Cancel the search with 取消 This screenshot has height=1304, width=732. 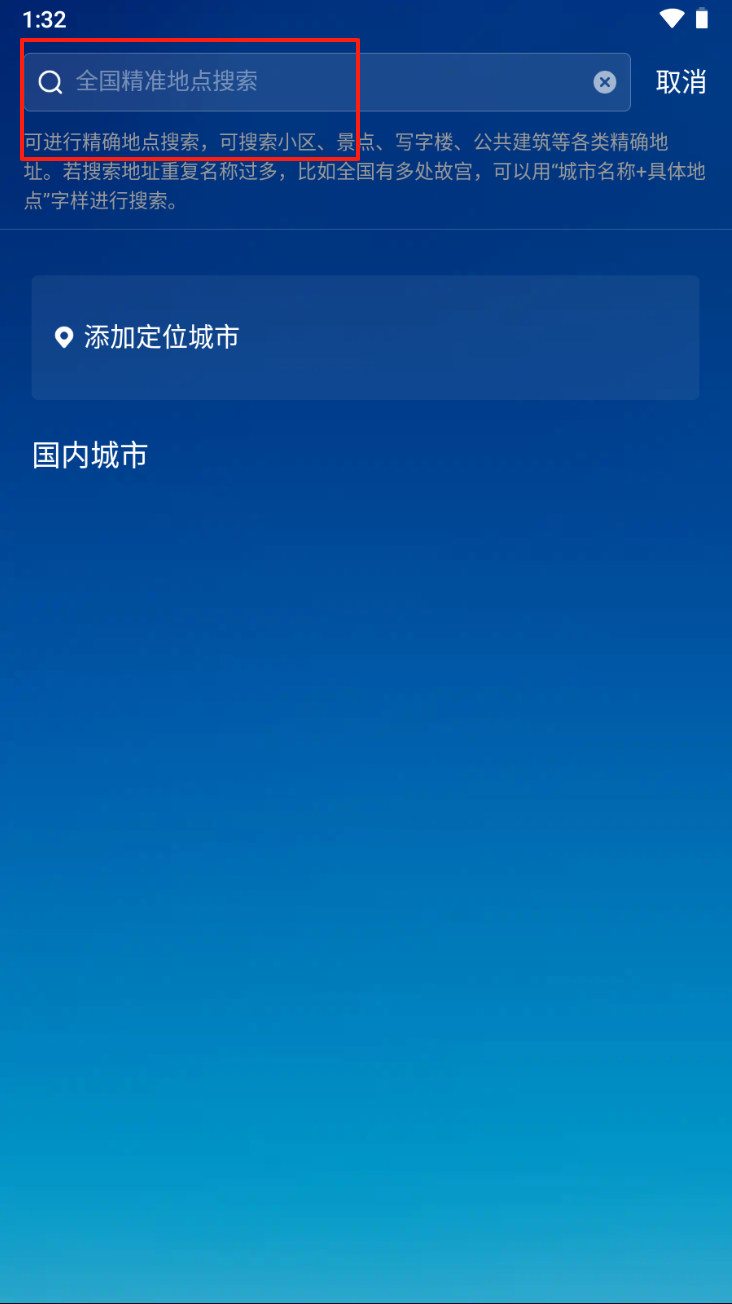pos(681,82)
